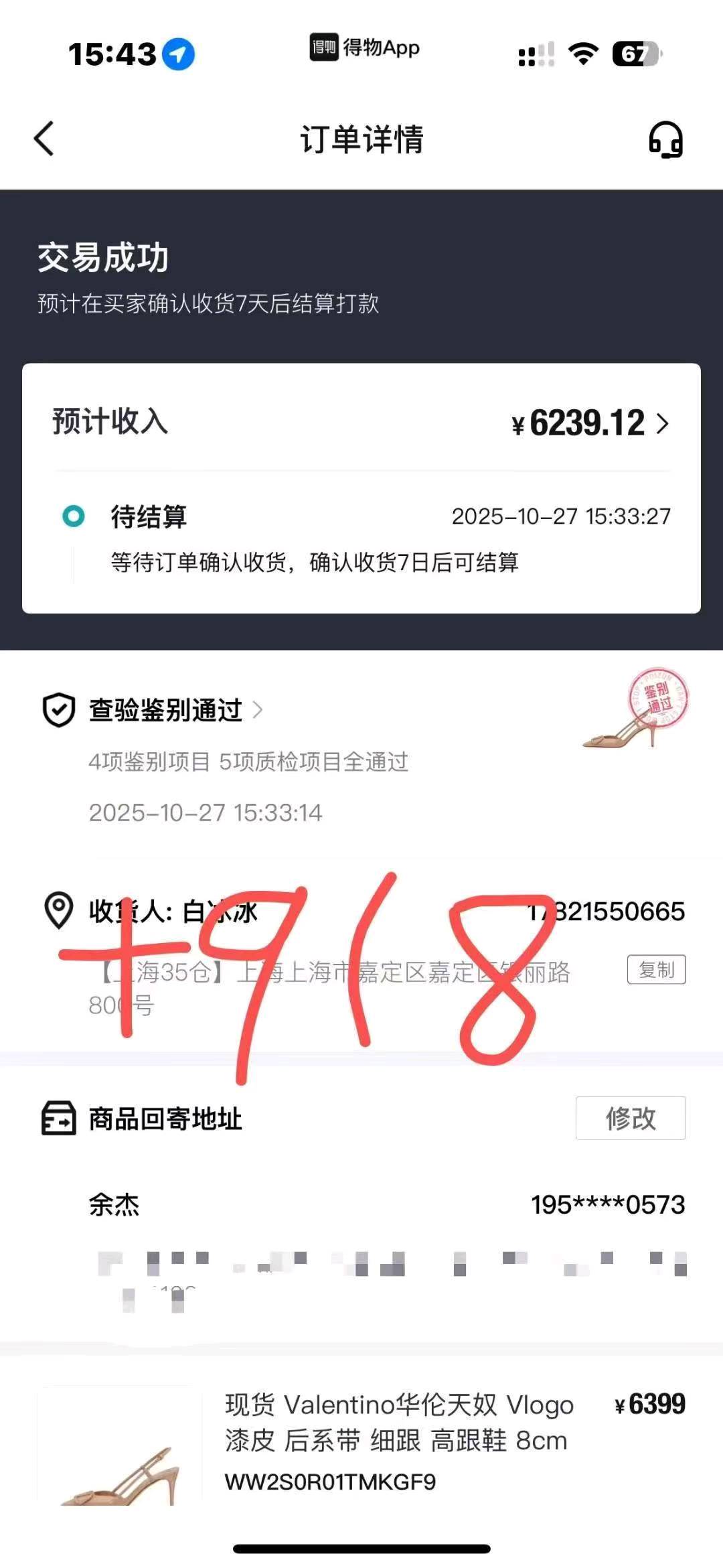Tap 修改 to edit the return address

(630, 1118)
